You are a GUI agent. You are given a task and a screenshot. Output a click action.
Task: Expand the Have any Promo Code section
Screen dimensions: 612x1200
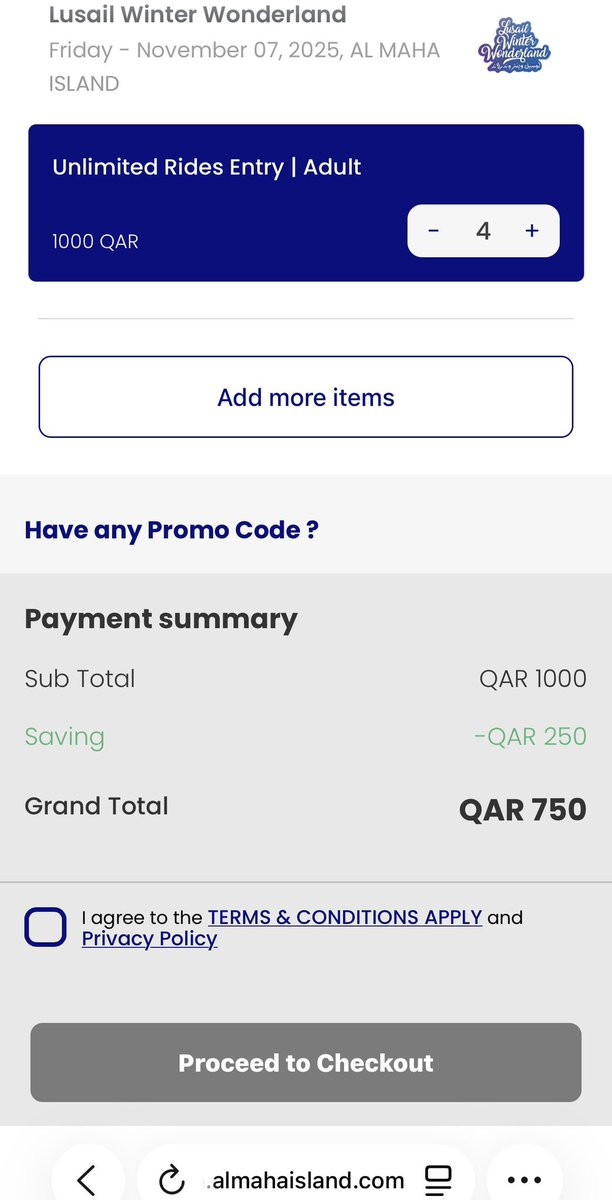(172, 529)
